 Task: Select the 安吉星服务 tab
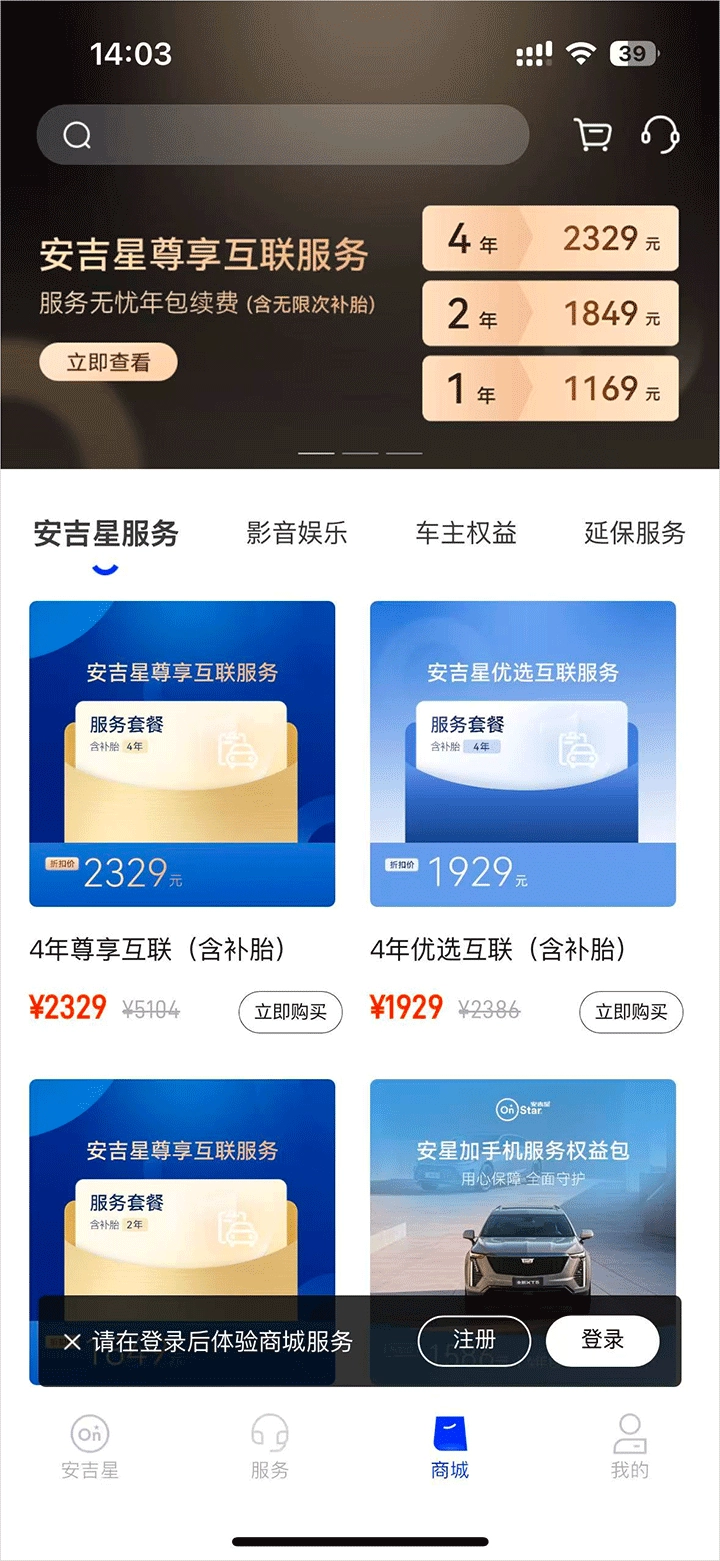[106, 533]
